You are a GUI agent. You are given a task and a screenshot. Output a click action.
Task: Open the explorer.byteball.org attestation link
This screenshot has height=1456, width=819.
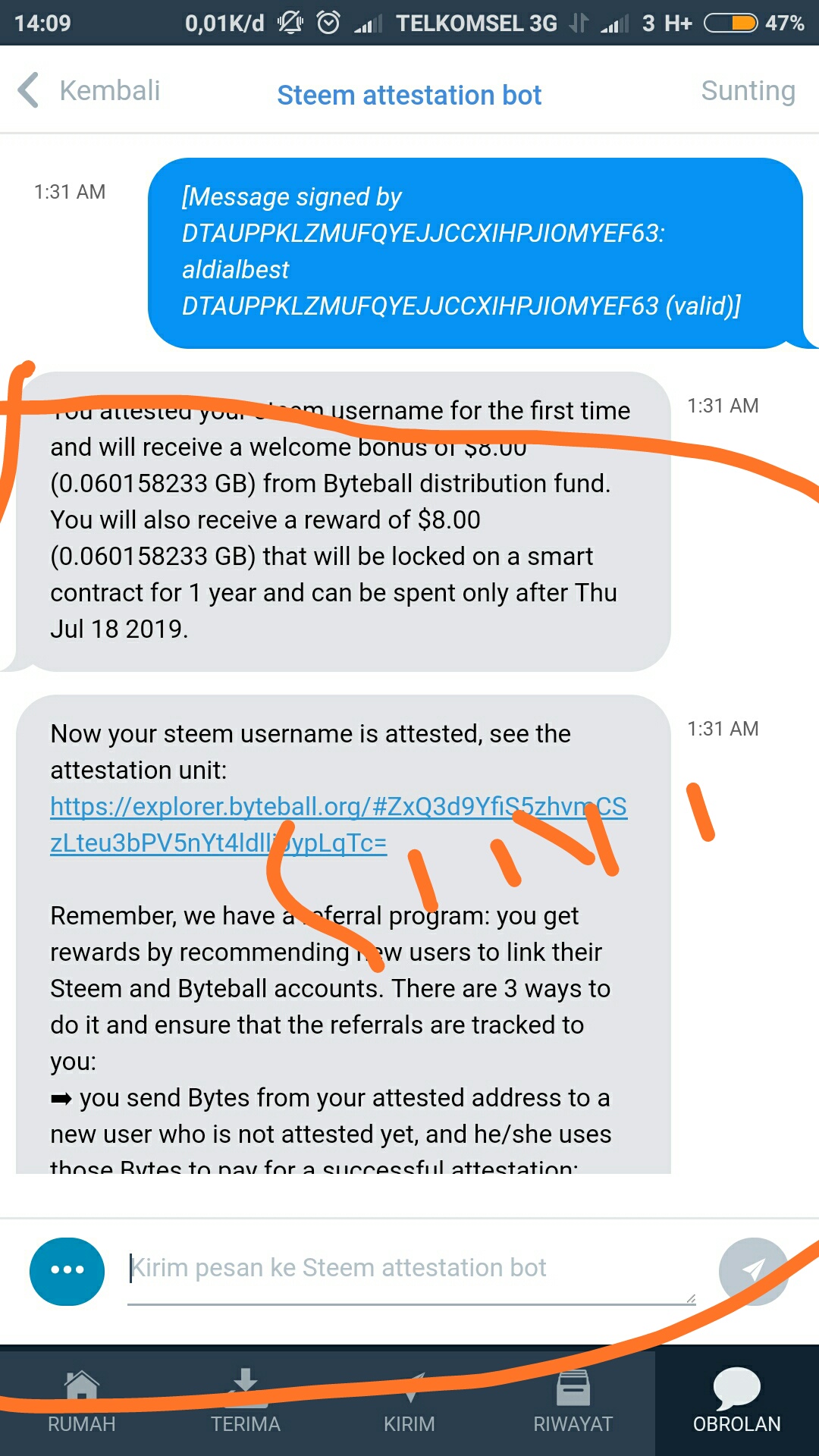tap(338, 824)
